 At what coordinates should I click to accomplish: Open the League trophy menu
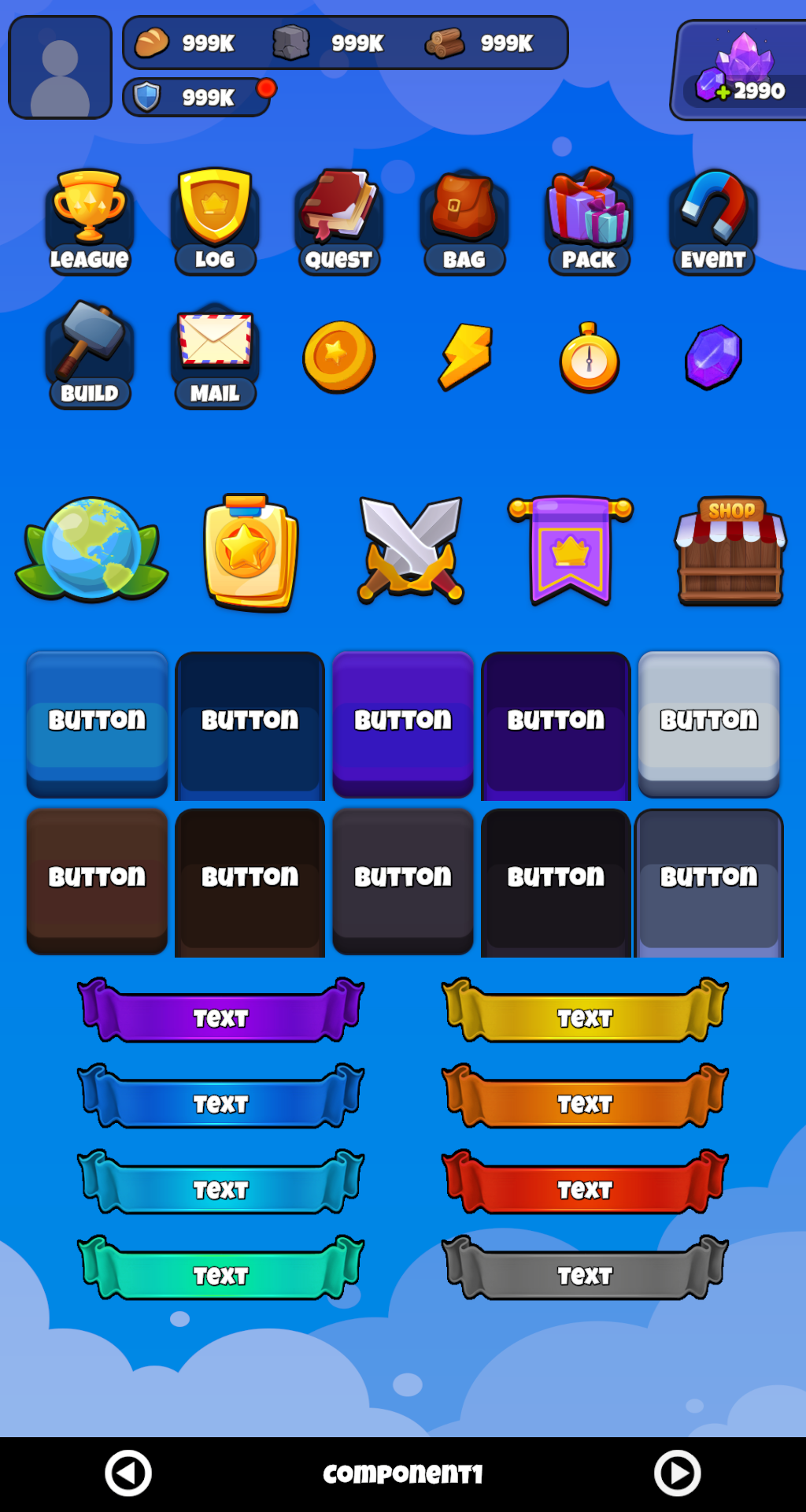(x=89, y=221)
